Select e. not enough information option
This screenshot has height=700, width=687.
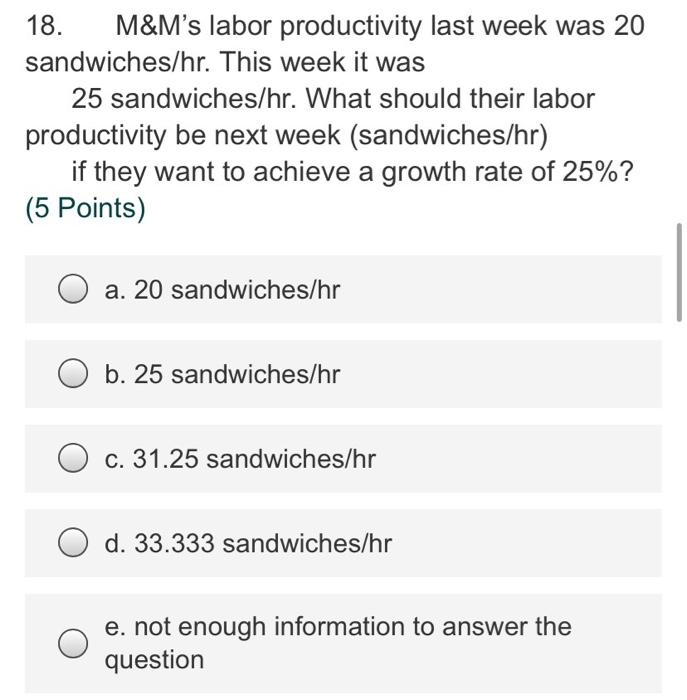(x=71, y=643)
